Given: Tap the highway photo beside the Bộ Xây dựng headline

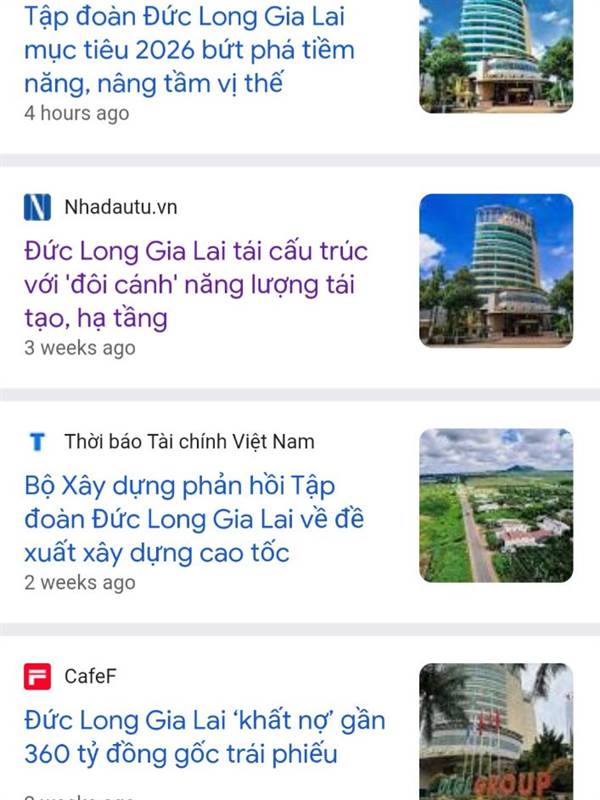Looking at the screenshot, I should [x=496, y=505].
